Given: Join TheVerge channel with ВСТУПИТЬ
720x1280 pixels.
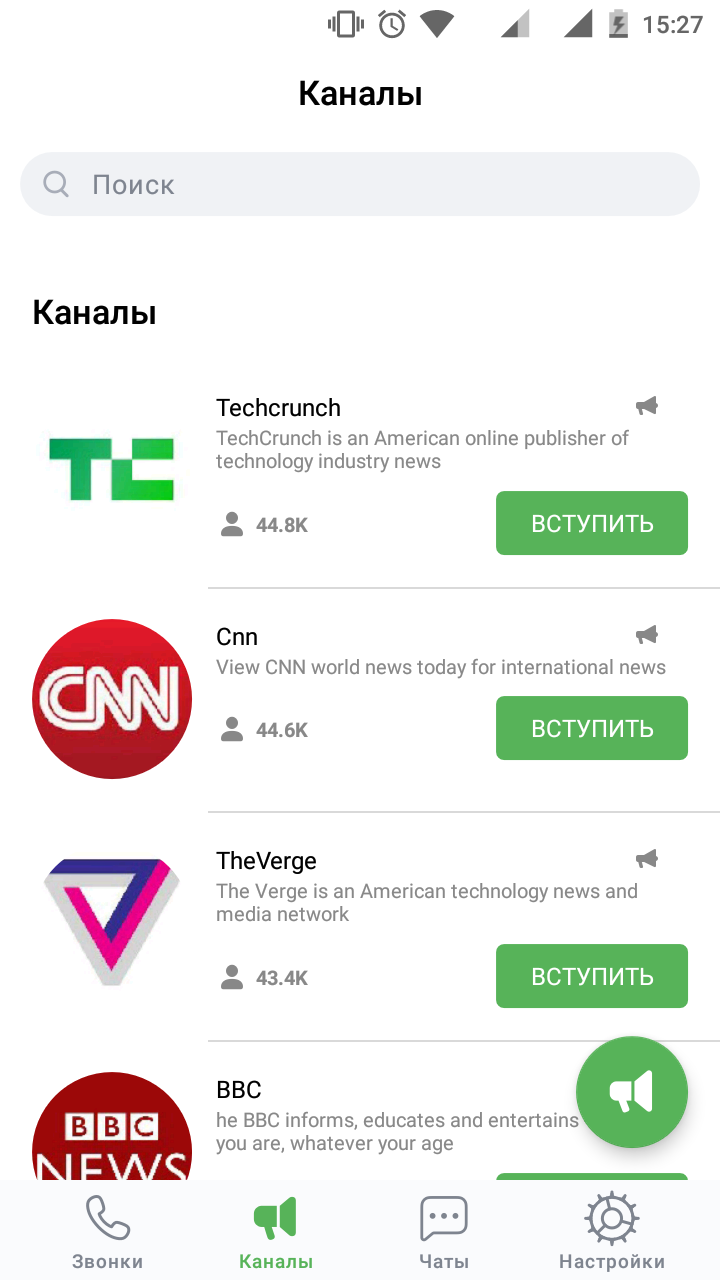Looking at the screenshot, I should (591, 976).
